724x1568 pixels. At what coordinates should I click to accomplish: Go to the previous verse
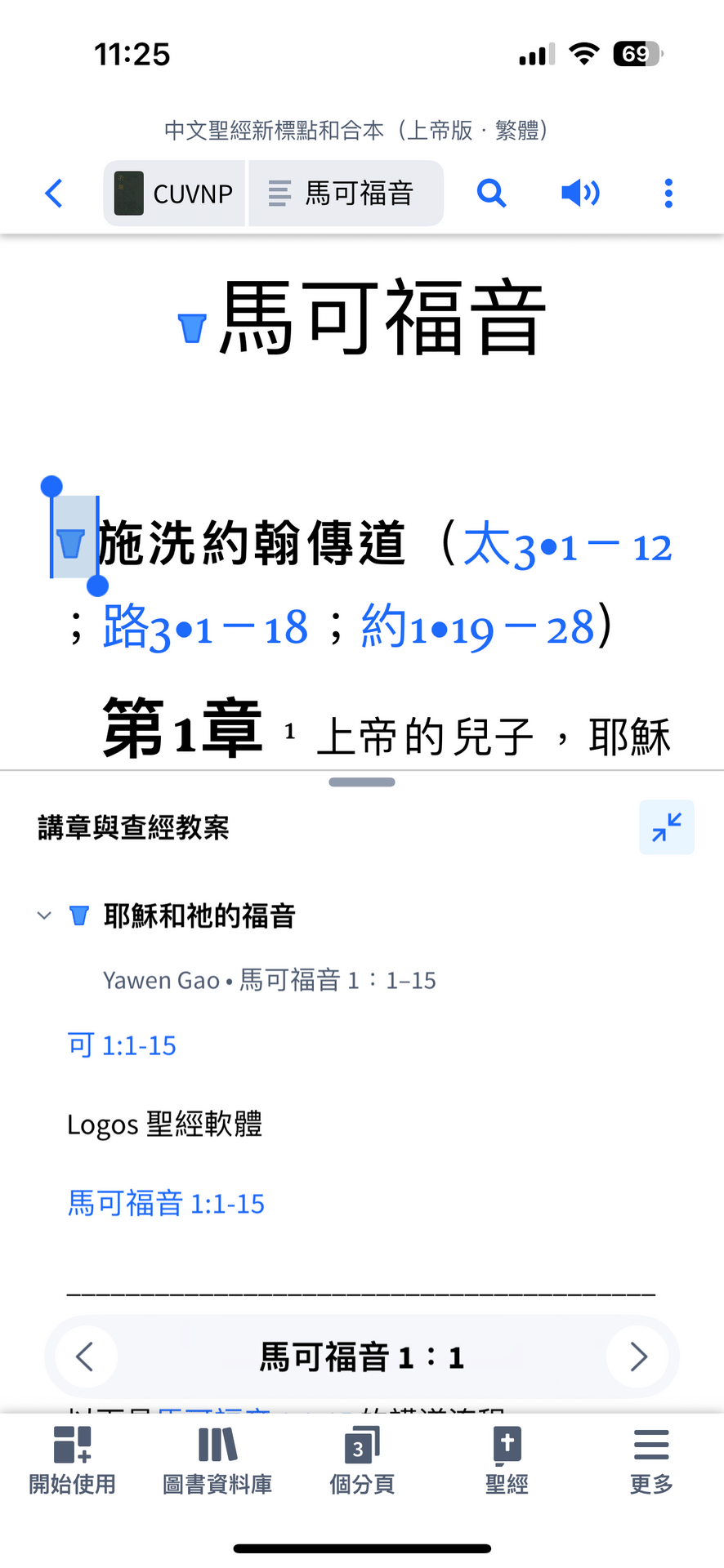tap(85, 1357)
